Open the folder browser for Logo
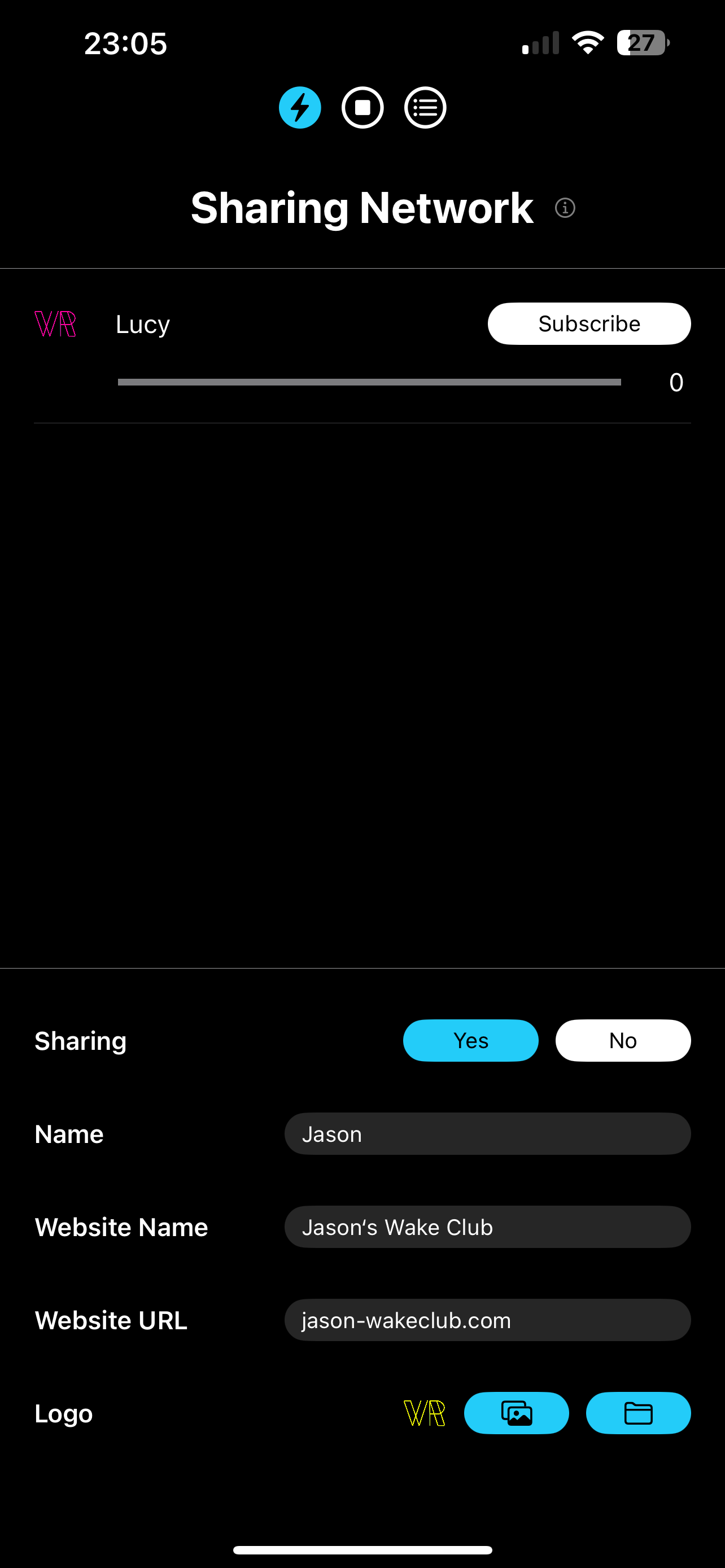The width and height of the screenshot is (725, 1568). [638, 1413]
